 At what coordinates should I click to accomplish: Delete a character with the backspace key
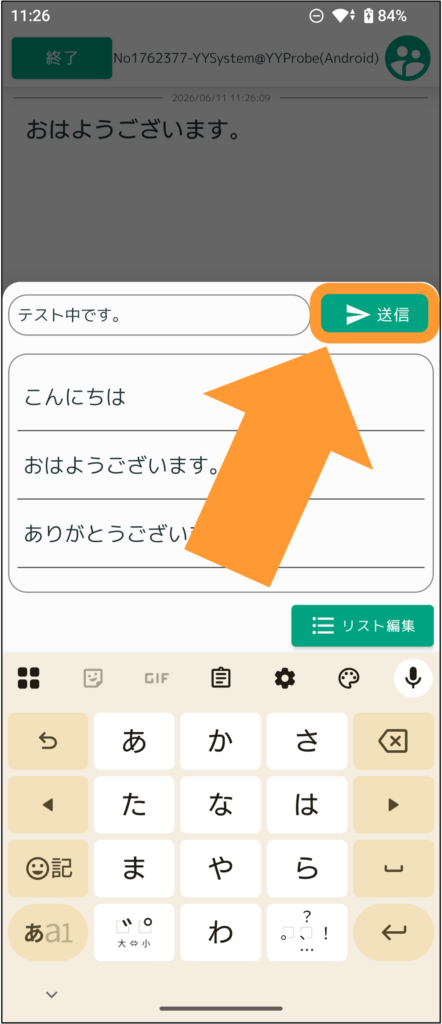393,741
